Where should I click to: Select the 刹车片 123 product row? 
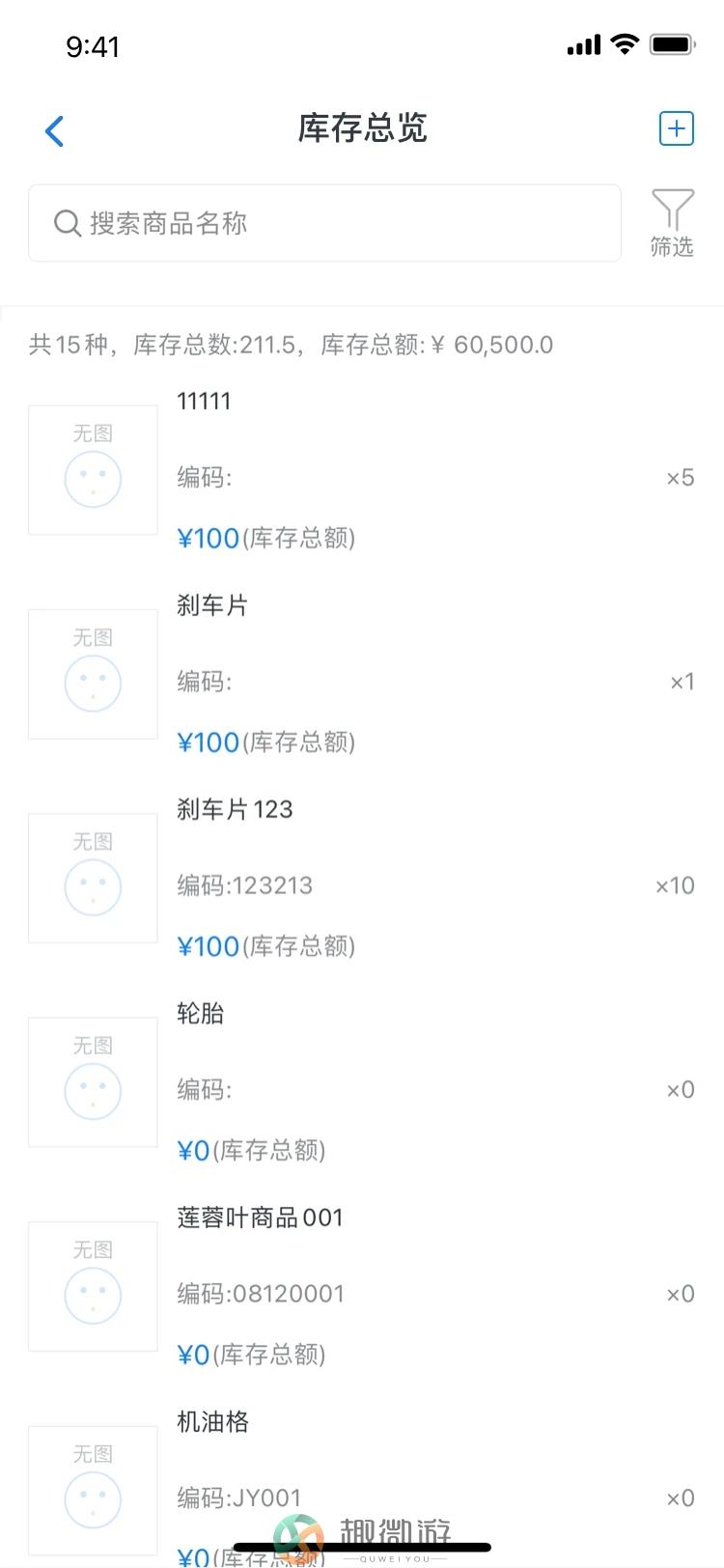[x=362, y=878]
